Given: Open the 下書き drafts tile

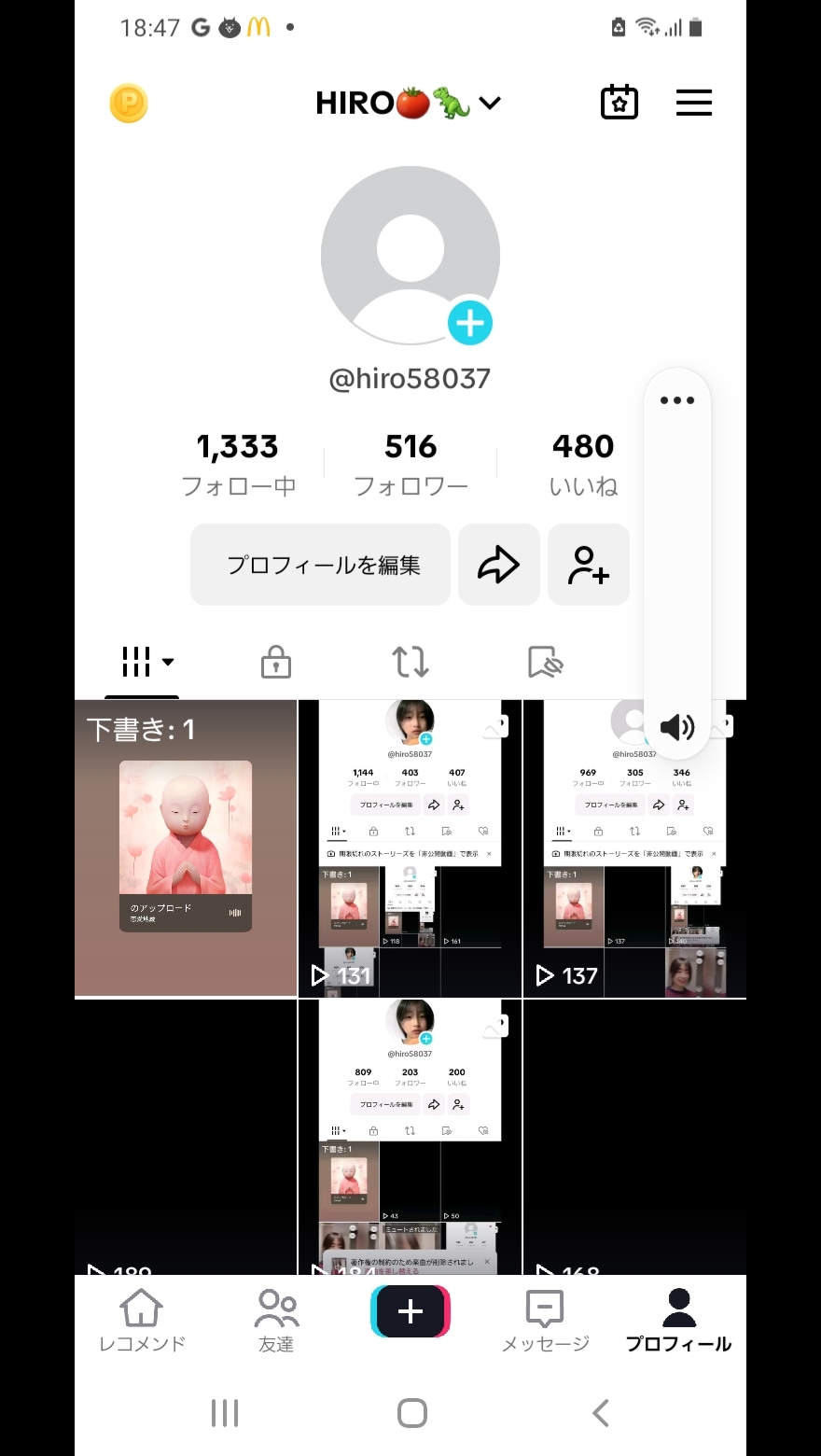Looking at the screenshot, I should pyautogui.click(x=186, y=847).
